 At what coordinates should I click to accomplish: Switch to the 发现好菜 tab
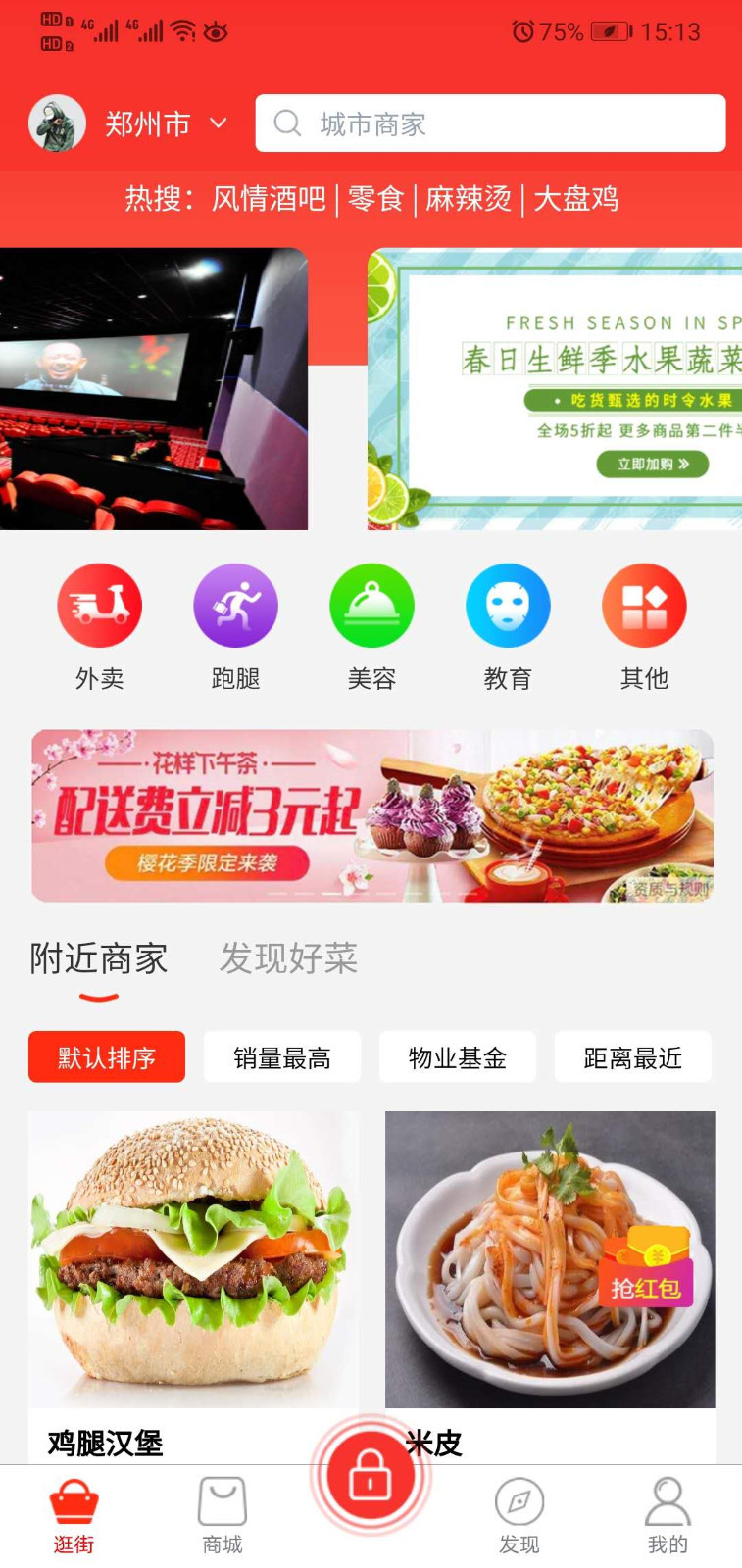(x=288, y=958)
